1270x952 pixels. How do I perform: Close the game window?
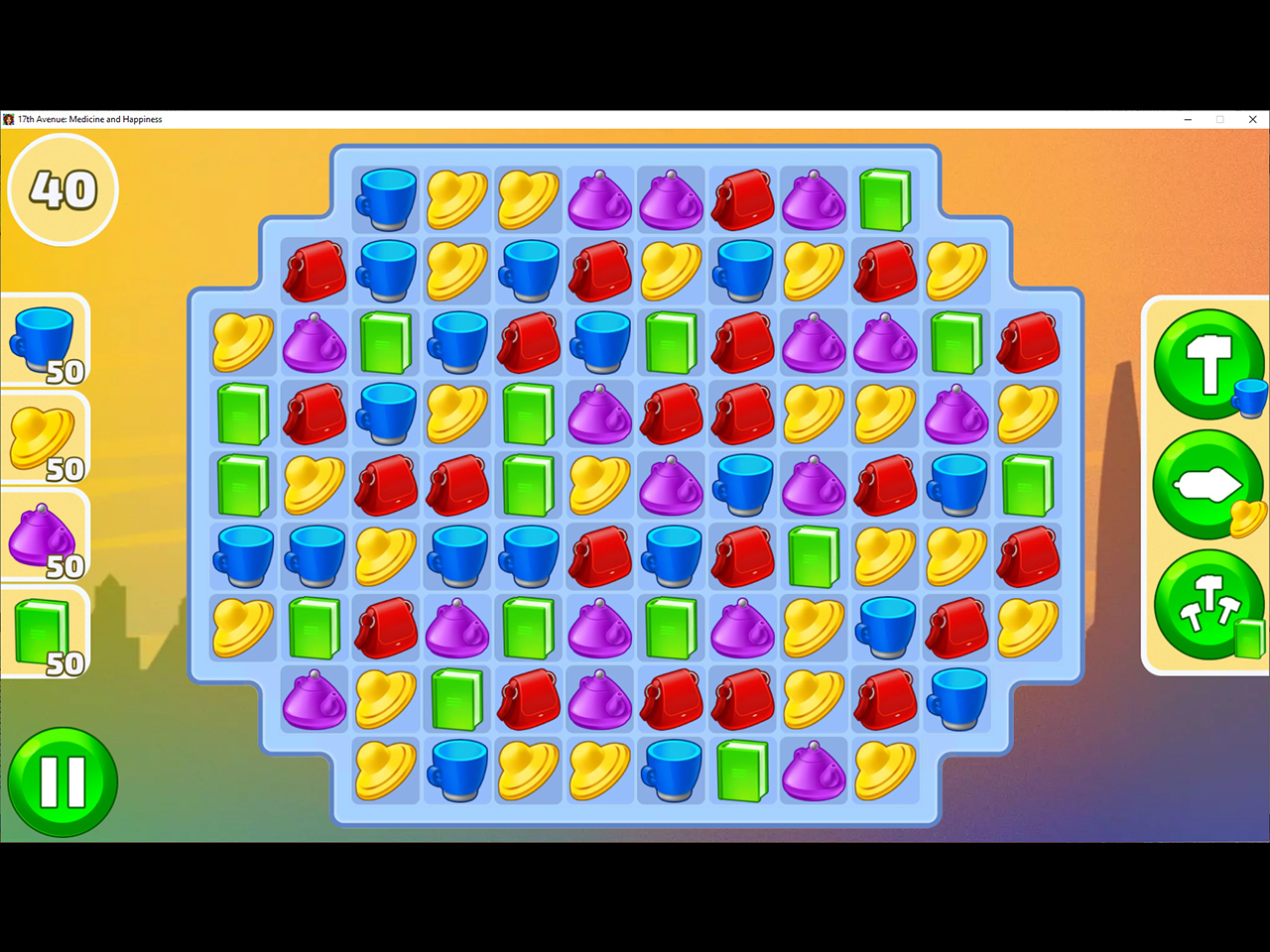tap(1252, 119)
